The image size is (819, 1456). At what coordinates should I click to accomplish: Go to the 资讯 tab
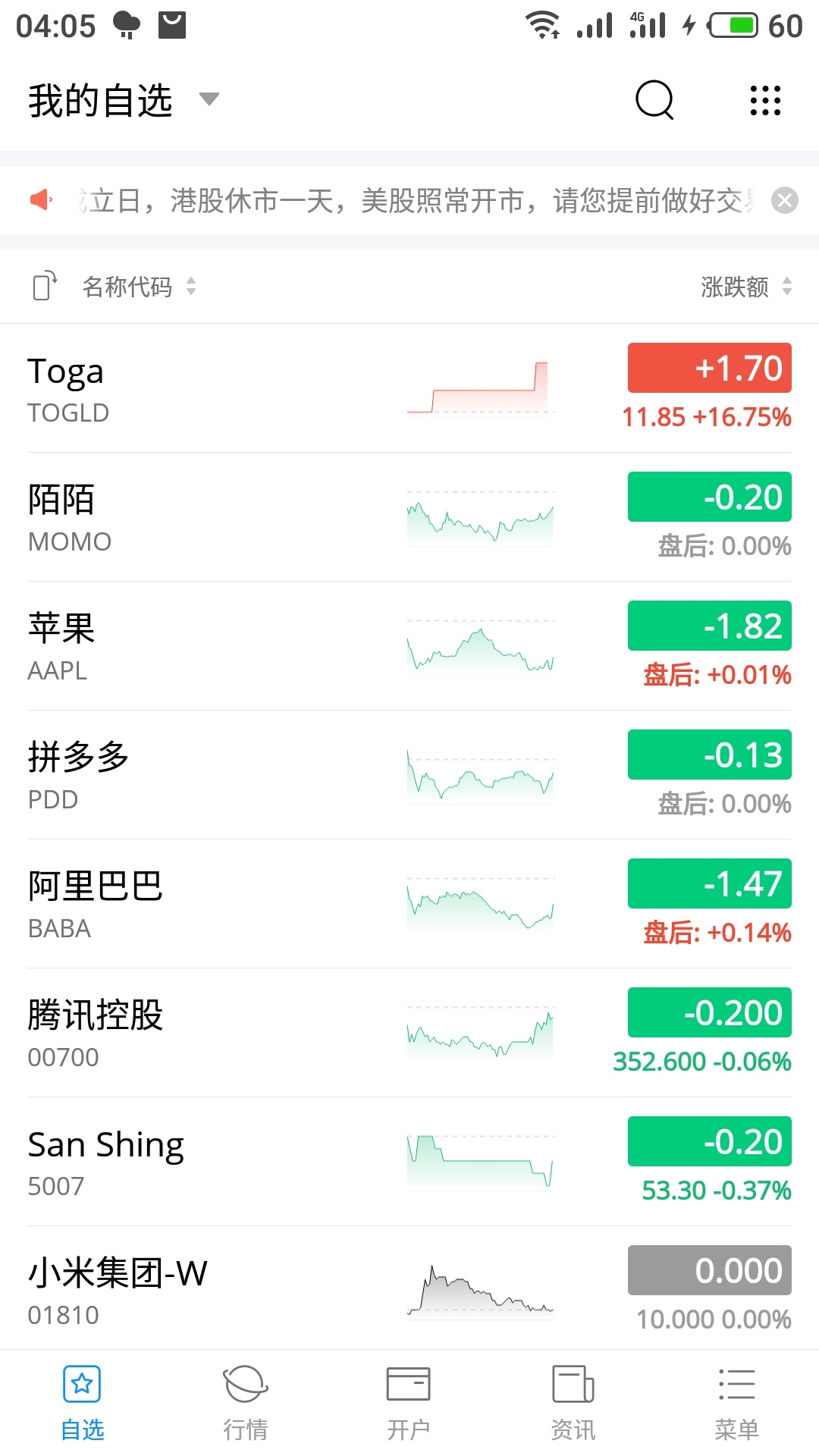pos(573,1403)
